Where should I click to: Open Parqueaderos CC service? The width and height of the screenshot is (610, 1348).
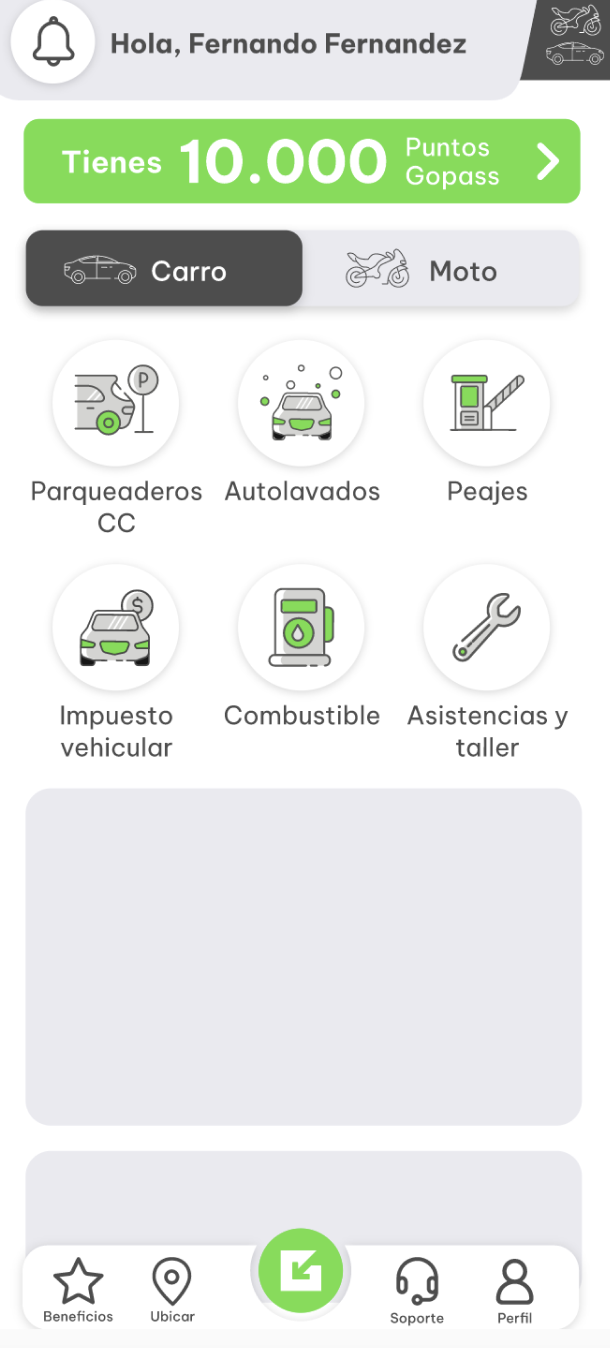coord(116,403)
